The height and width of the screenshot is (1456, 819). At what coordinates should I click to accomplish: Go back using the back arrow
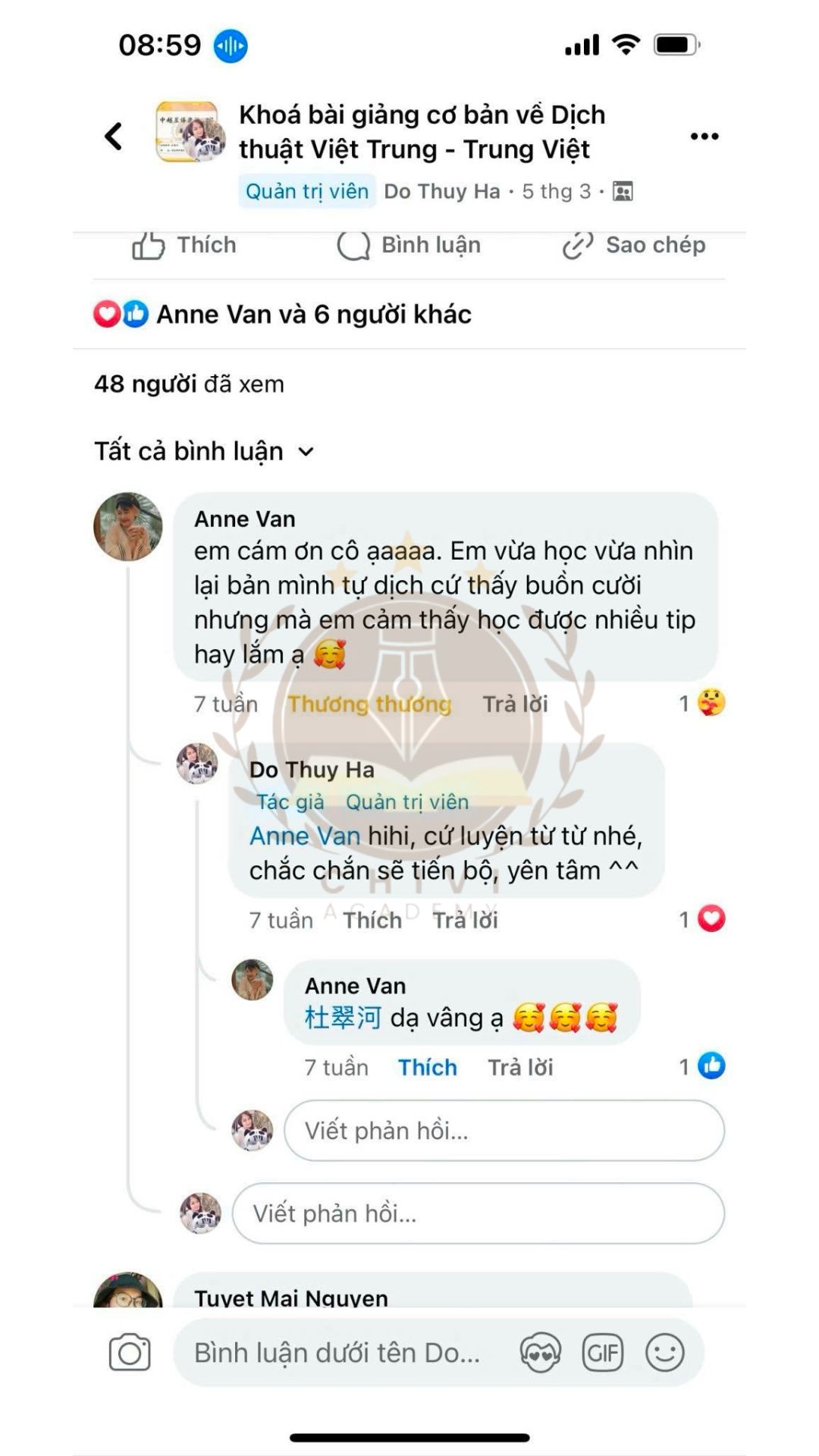click(x=114, y=136)
